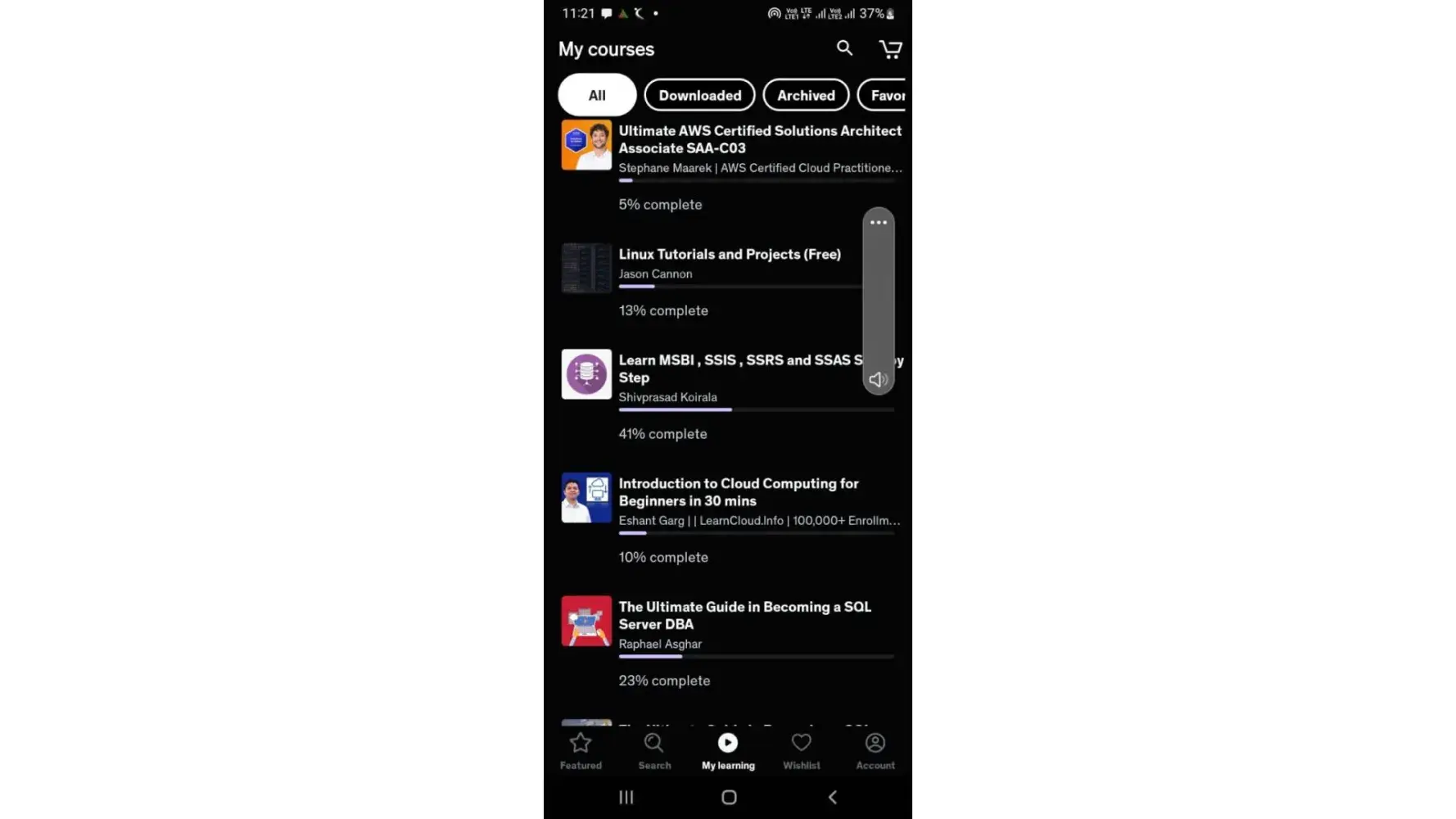Open recent apps from navigation bar
This screenshot has height=819, width=1456.
626,797
